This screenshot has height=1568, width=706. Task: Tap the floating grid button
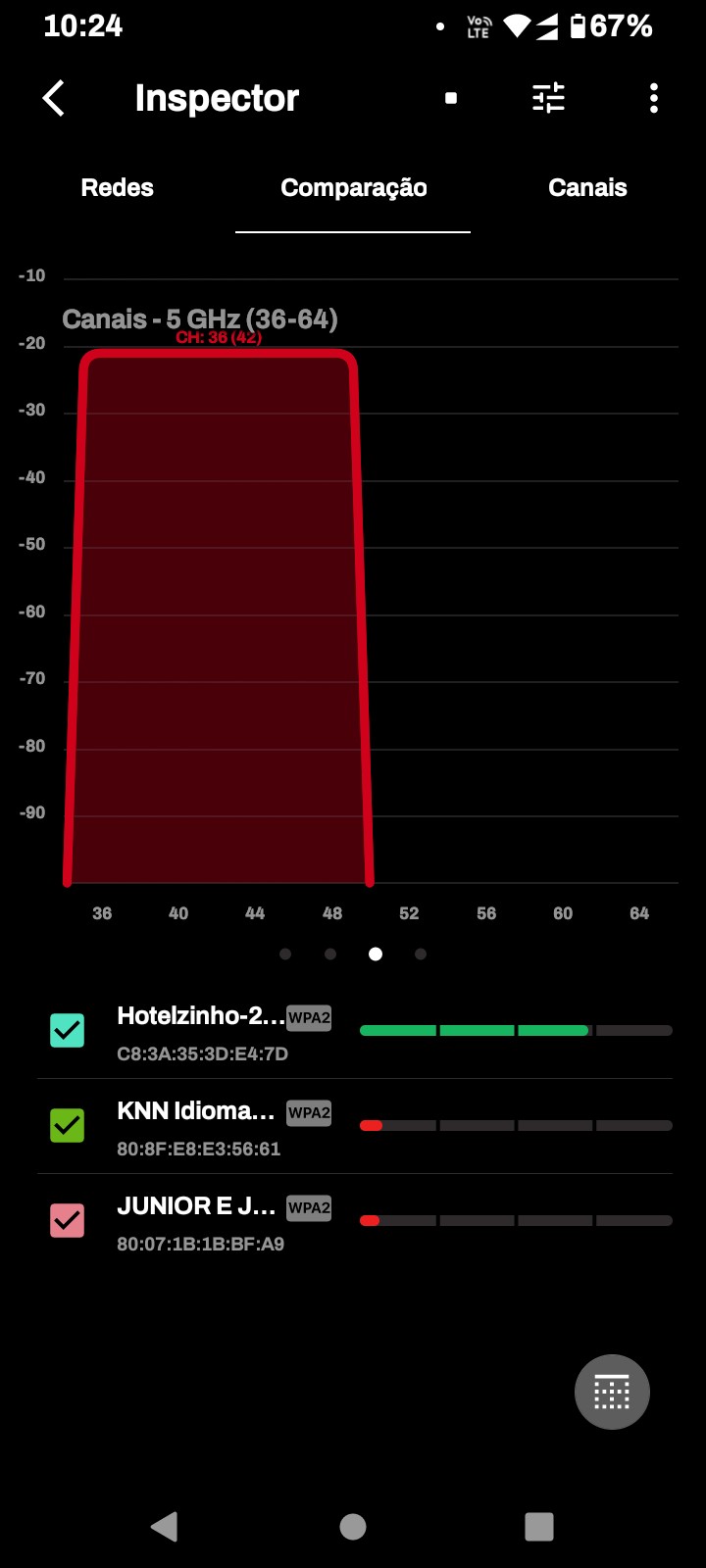[612, 1392]
